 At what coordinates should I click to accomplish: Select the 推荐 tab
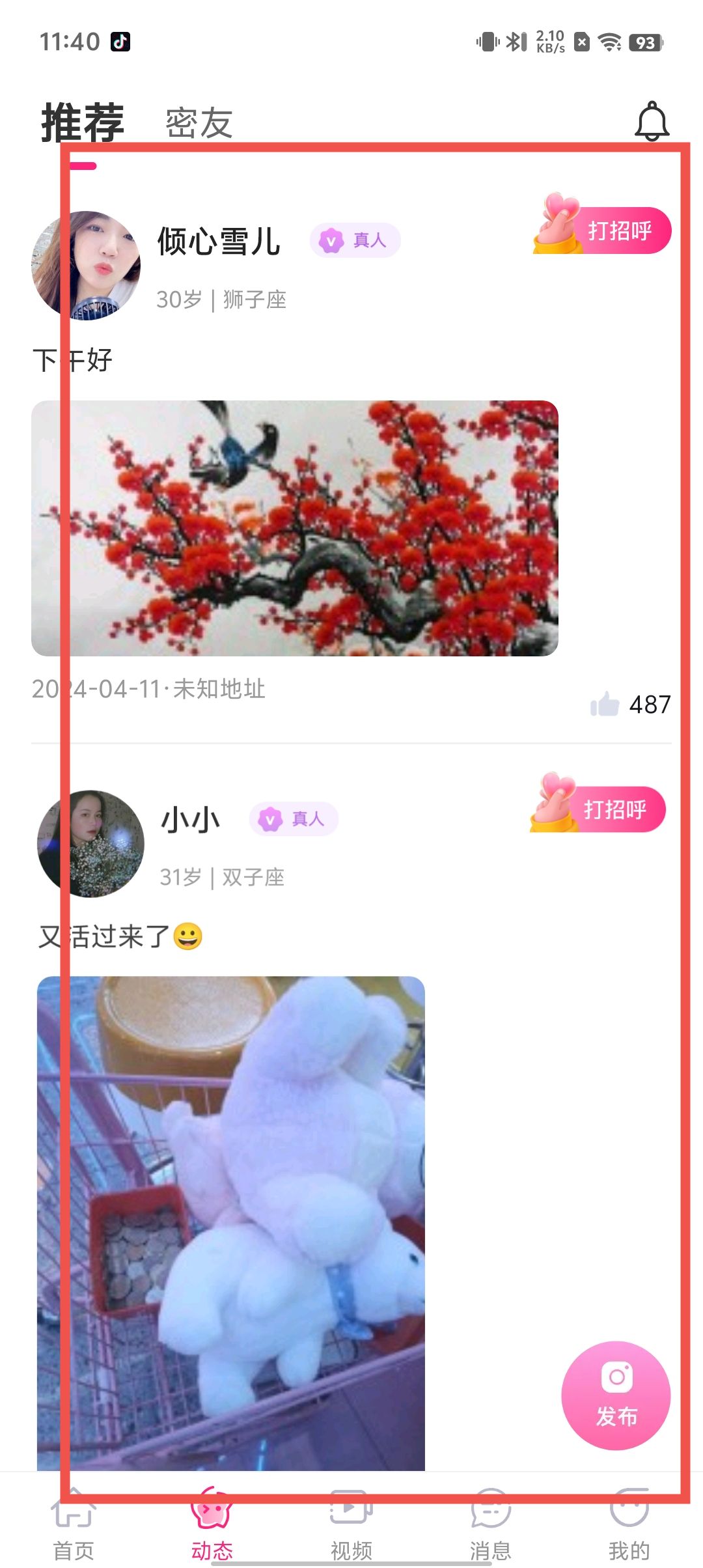pos(83,123)
